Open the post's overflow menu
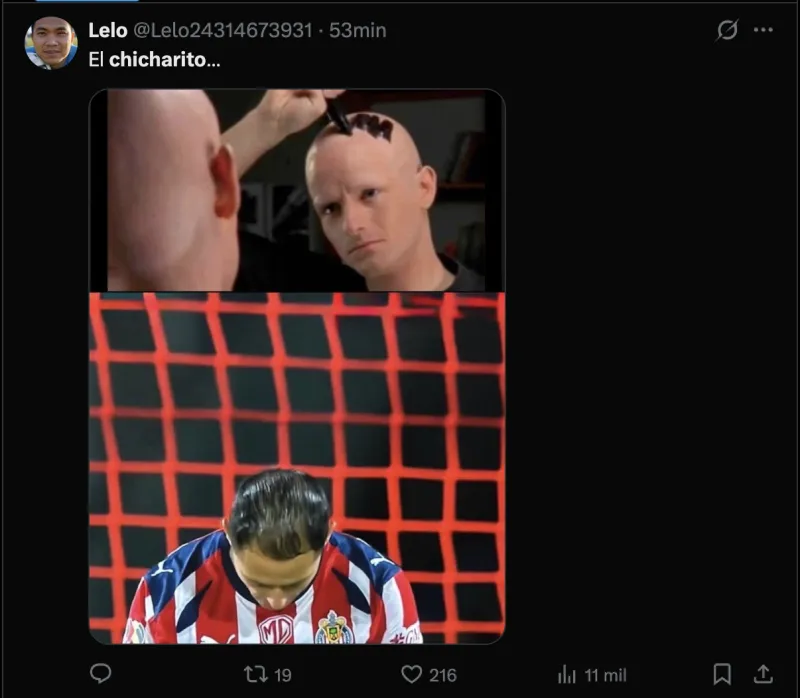This screenshot has width=800, height=698. [x=763, y=31]
